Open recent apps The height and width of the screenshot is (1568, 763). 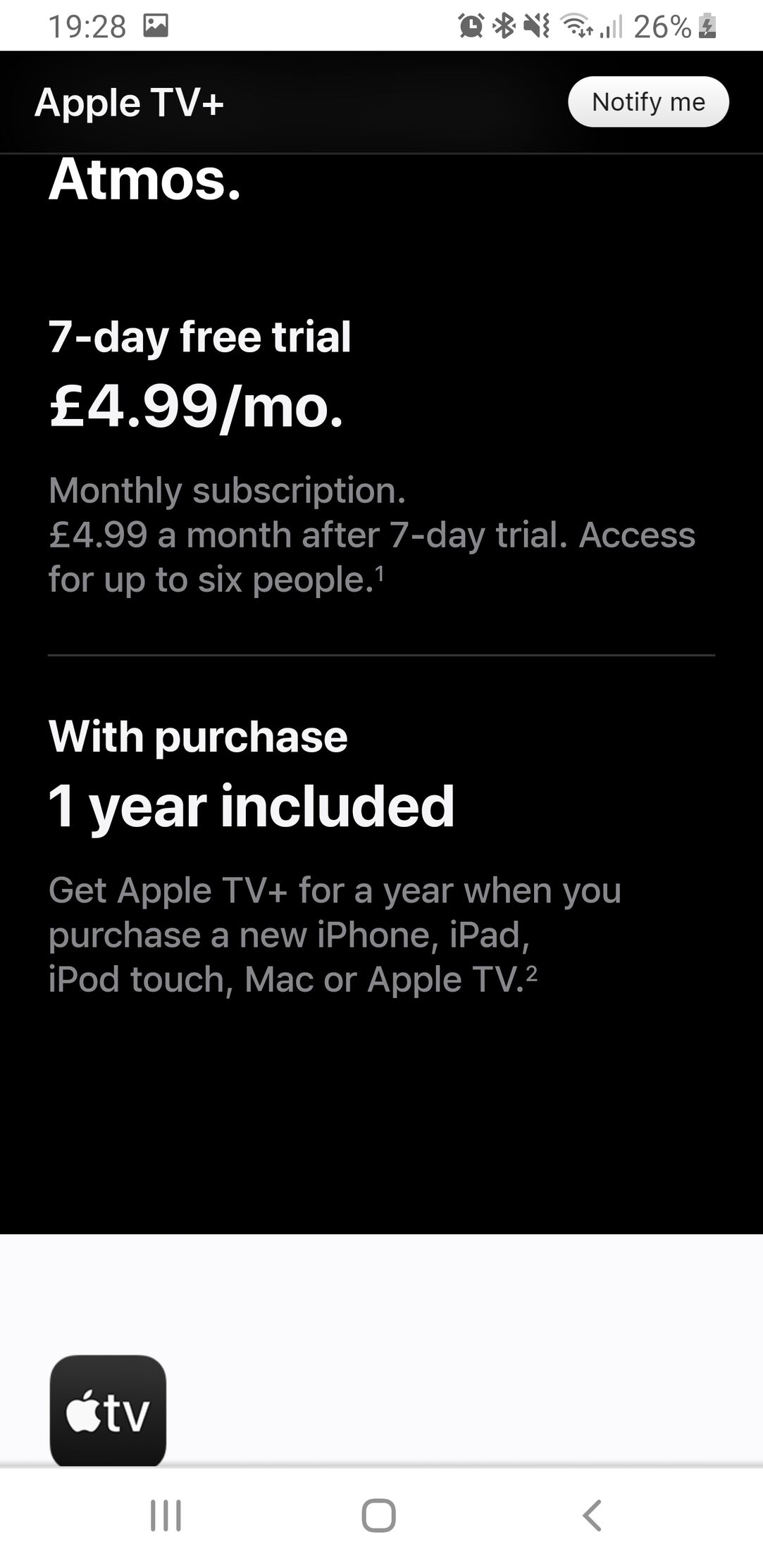coord(166,1514)
